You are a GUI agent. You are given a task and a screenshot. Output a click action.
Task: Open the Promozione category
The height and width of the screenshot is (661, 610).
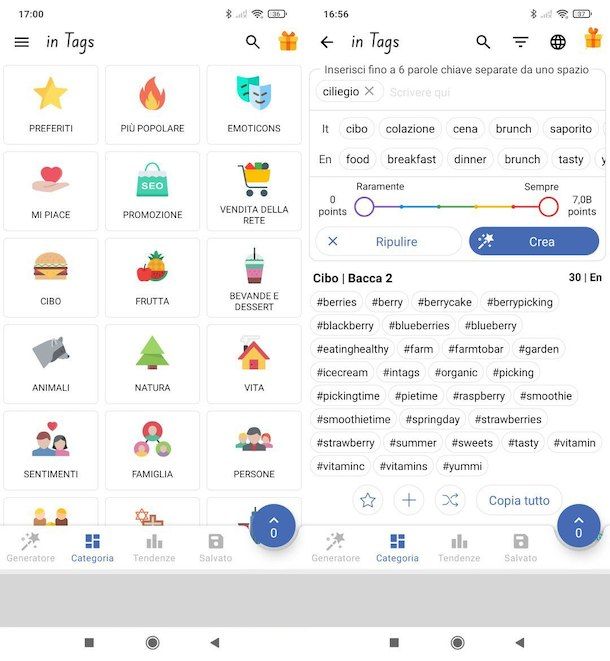pyautogui.click(x=152, y=191)
